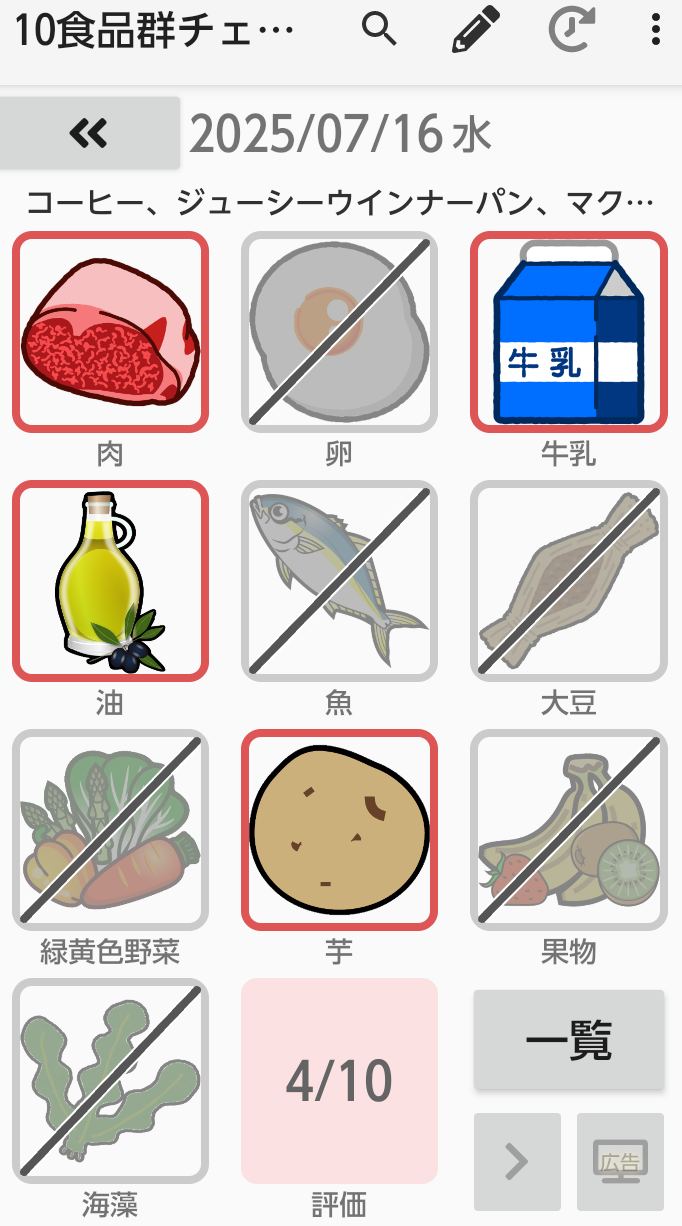Toggle the 牛乳 milk tile
The image size is (682, 1226).
568,332
